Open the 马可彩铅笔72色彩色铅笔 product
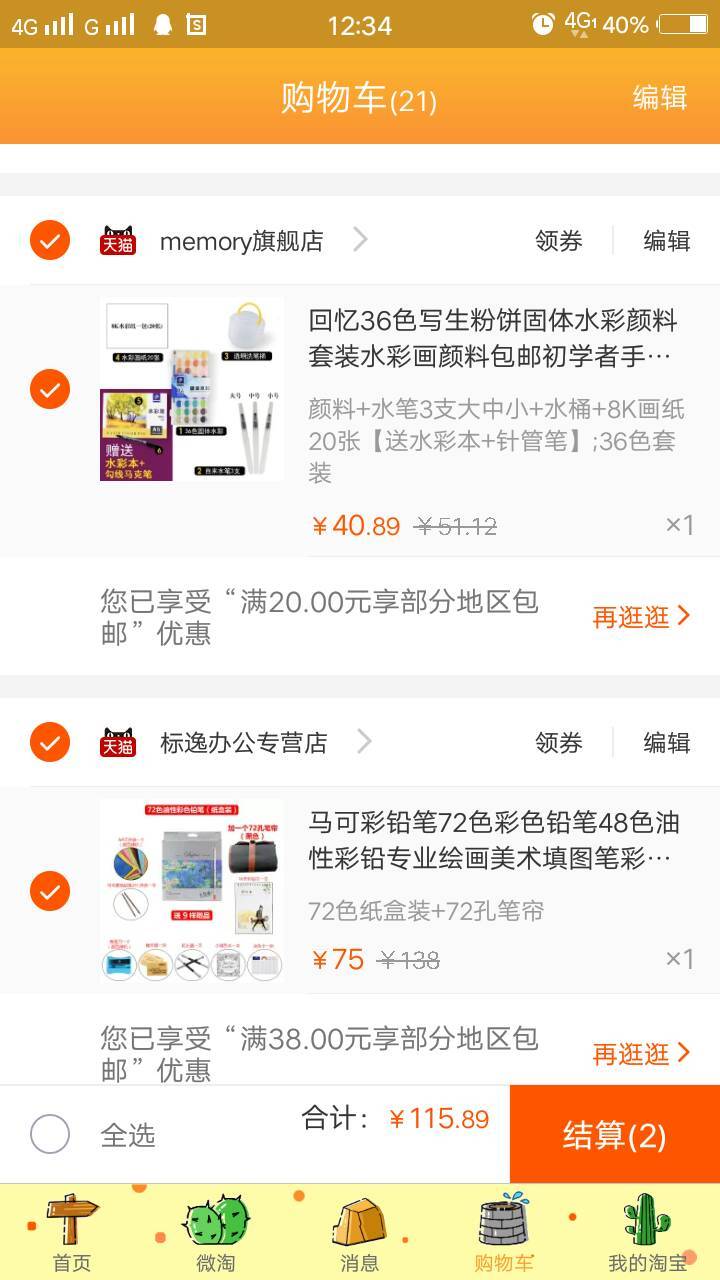The image size is (720, 1280). pyautogui.click(x=493, y=840)
